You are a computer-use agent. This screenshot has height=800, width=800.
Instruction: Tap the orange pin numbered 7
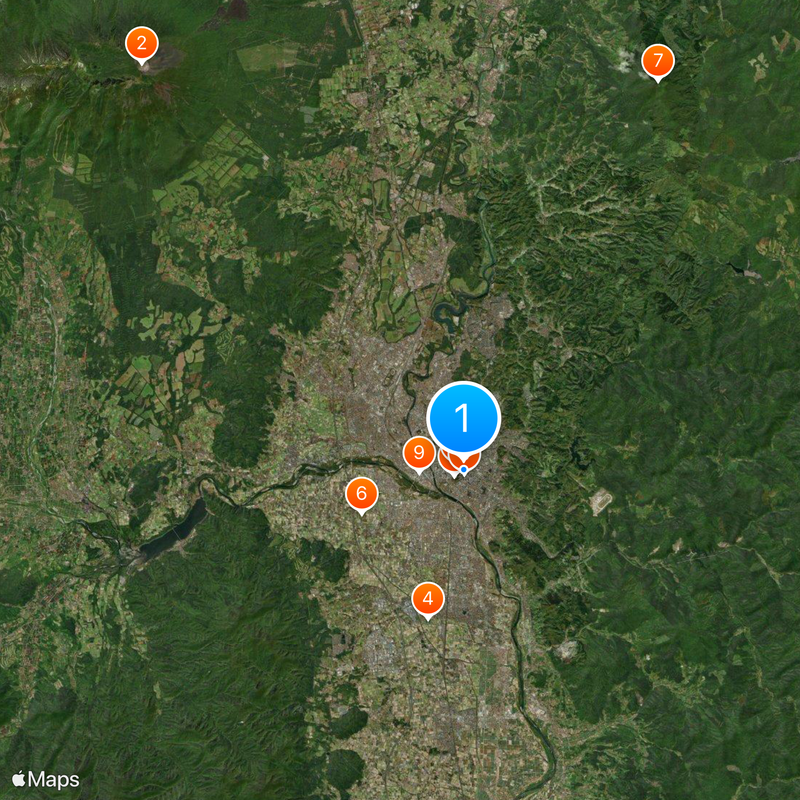click(x=657, y=61)
